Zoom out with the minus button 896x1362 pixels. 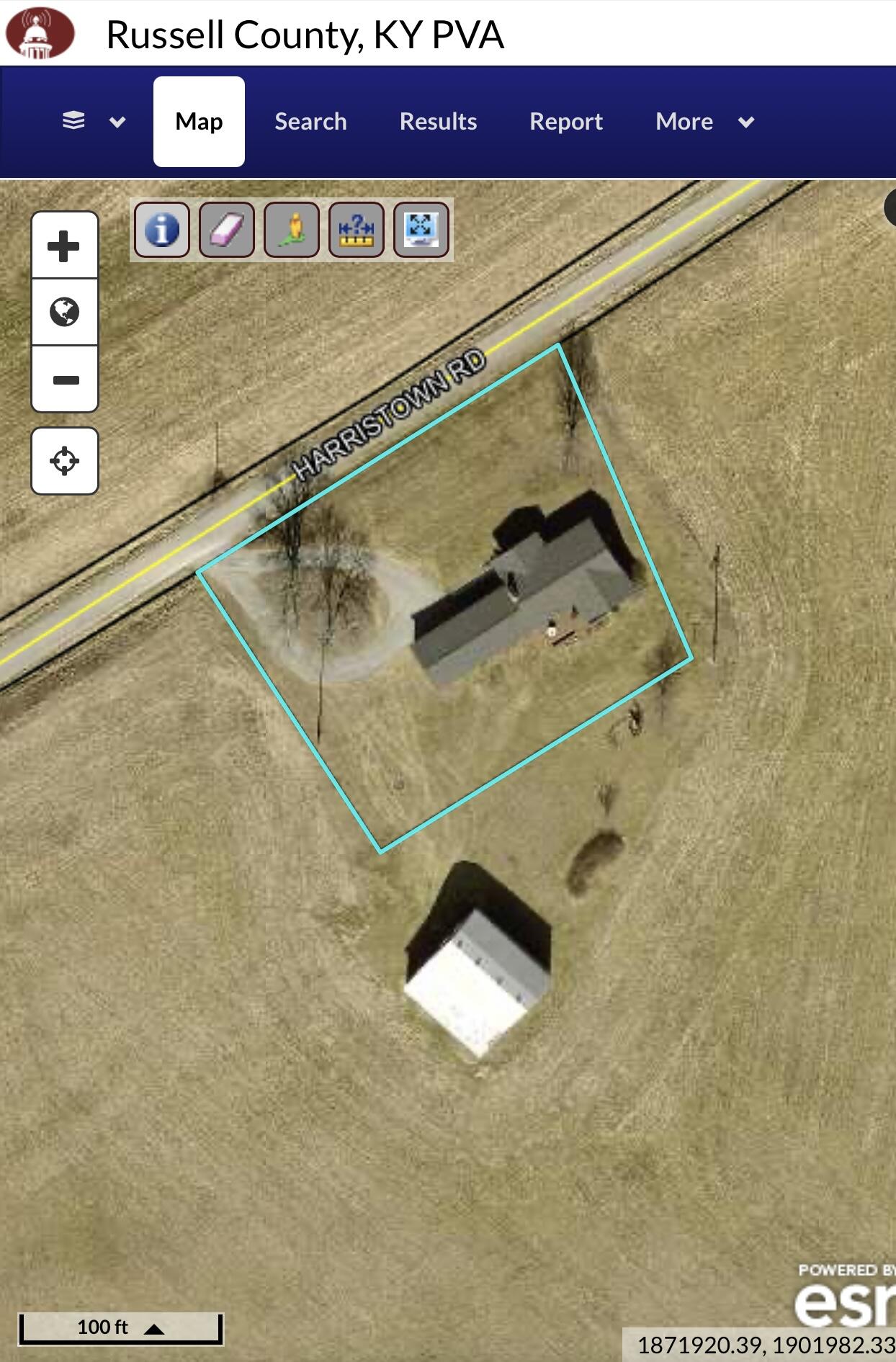(64, 380)
